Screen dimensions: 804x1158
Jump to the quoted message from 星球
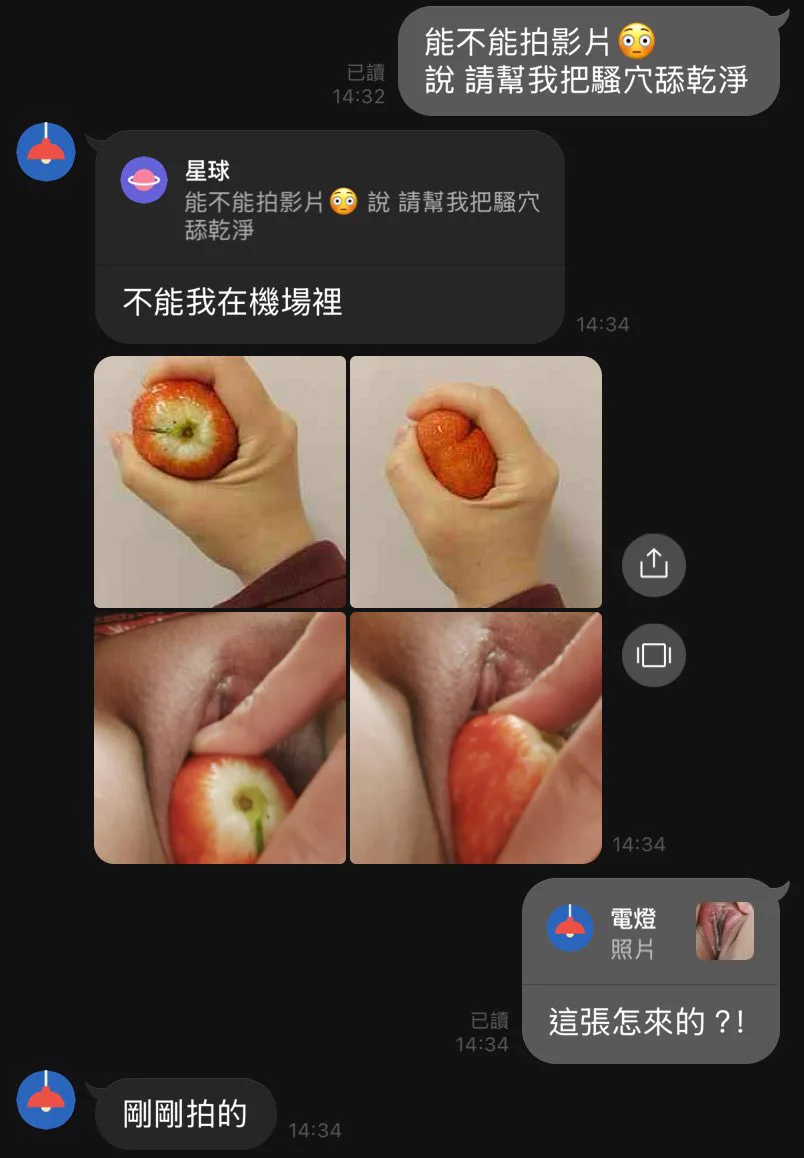tap(330, 200)
